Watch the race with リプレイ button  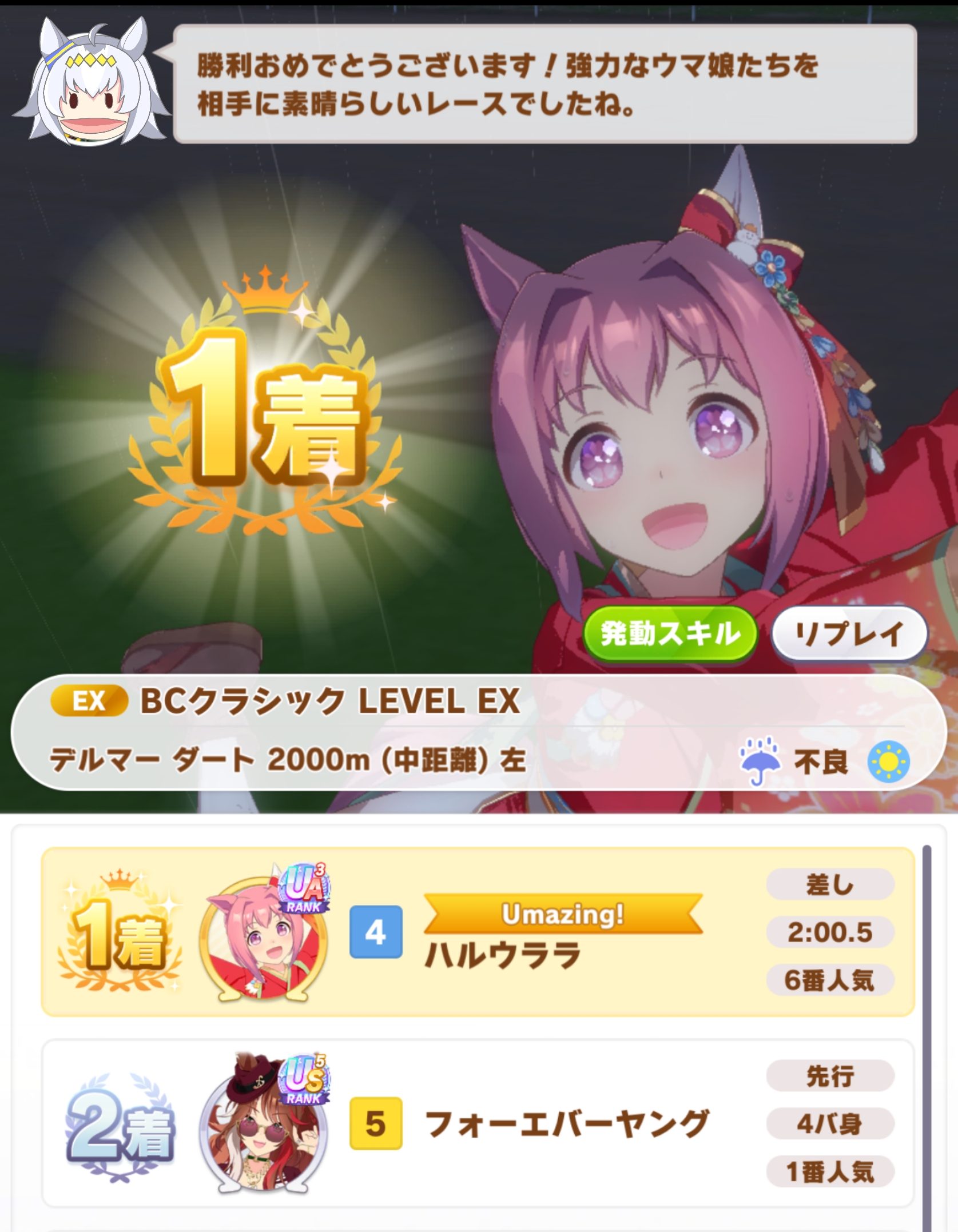point(849,634)
